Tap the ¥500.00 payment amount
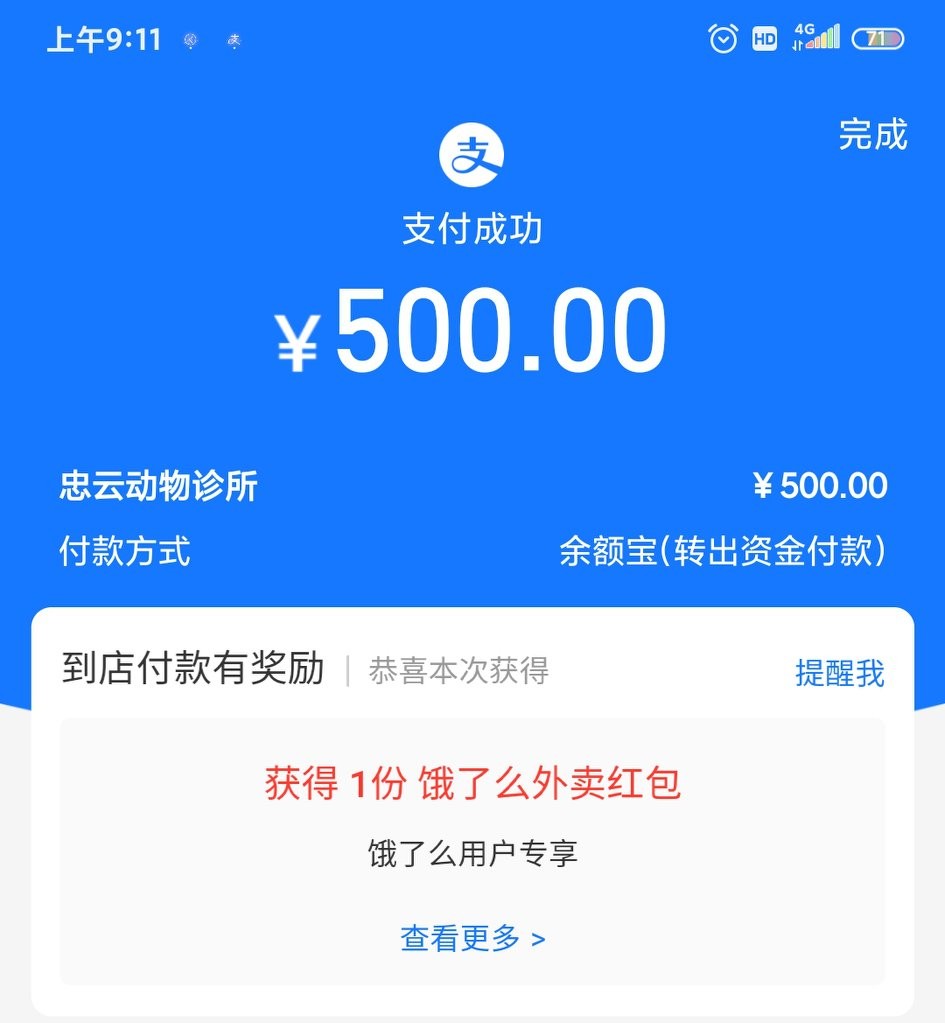This screenshot has height=1023, width=945. pos(472,333)
